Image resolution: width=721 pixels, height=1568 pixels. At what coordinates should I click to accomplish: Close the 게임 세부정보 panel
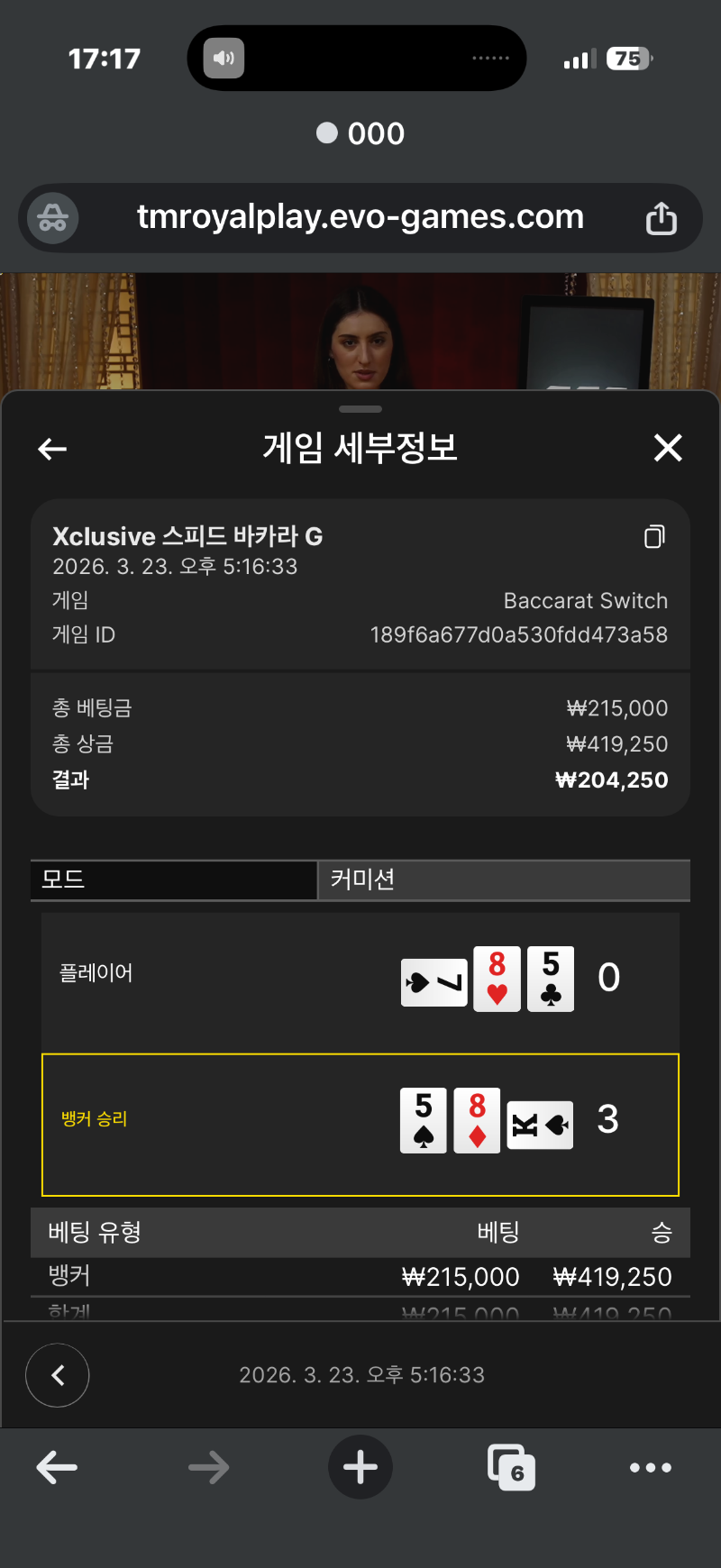coord(668,448)
